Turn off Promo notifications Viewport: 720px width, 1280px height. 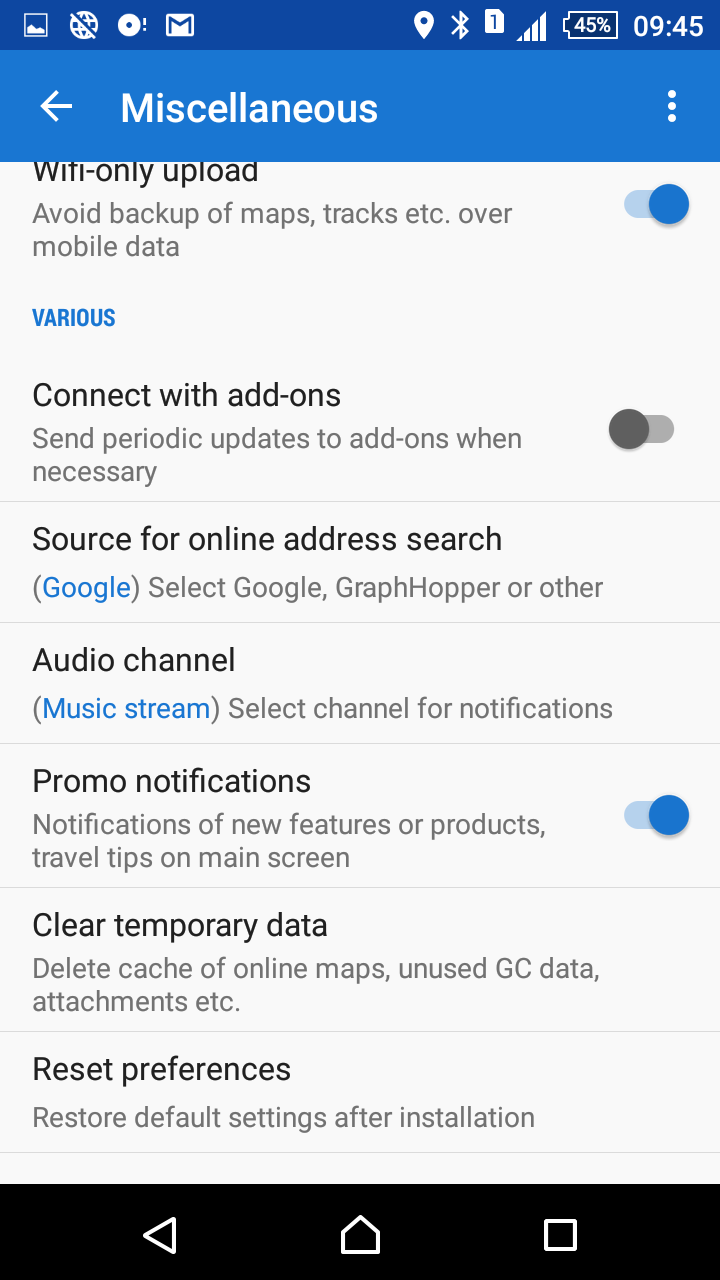[x=657, y=815]
